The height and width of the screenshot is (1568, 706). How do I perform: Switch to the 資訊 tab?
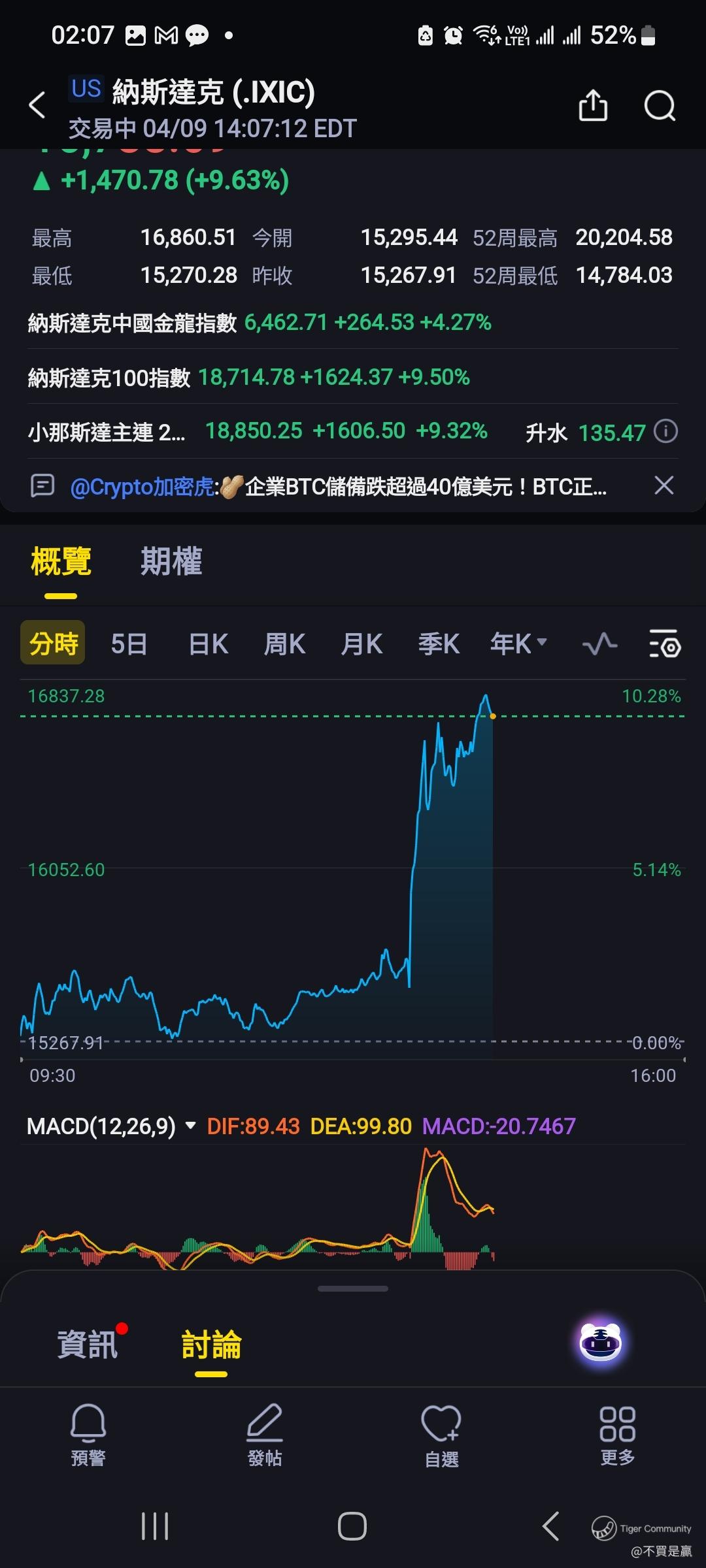point(88,1345)
